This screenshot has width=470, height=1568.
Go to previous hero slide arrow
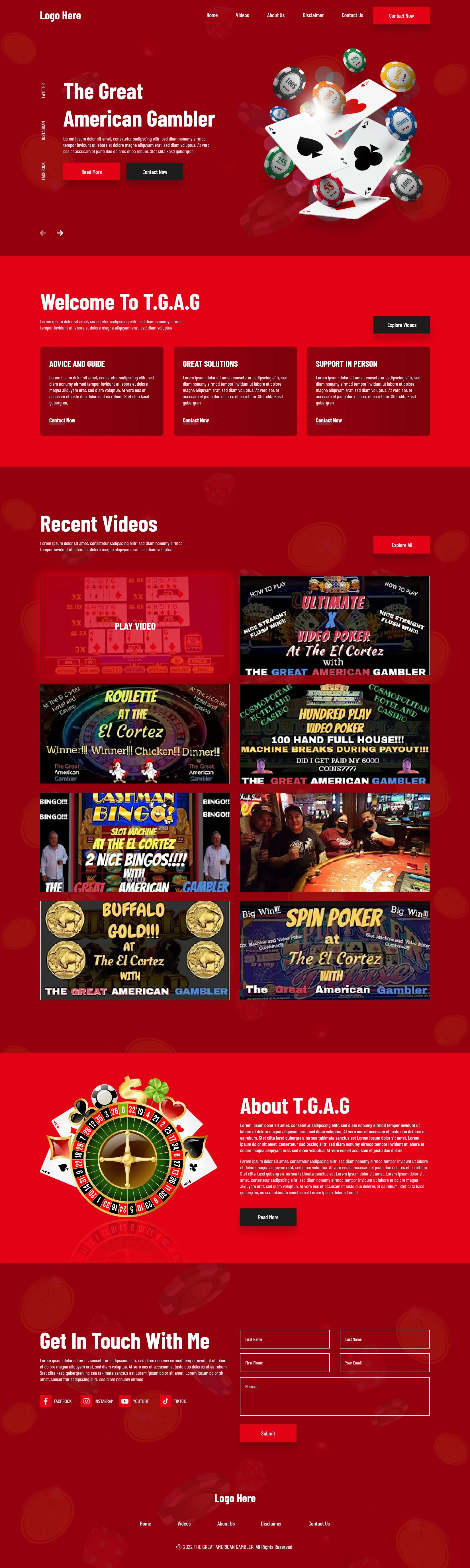click(42, 233)
